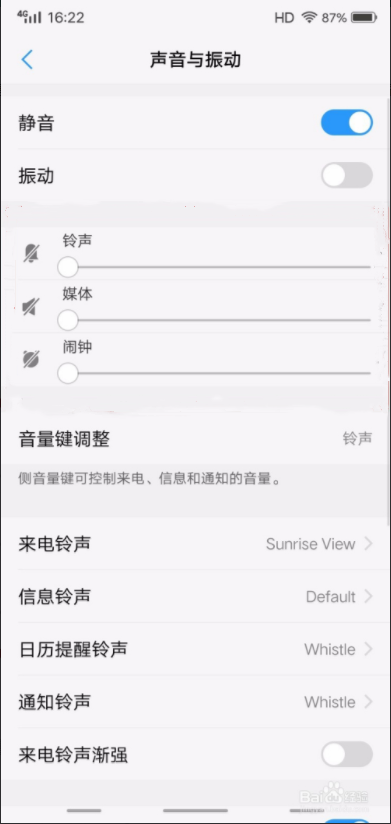Image resolution: width=391 pixels, height=824 pixels.
Task: Open 来电铃声 Sunrise View row
Action: (x=196, y=544)
